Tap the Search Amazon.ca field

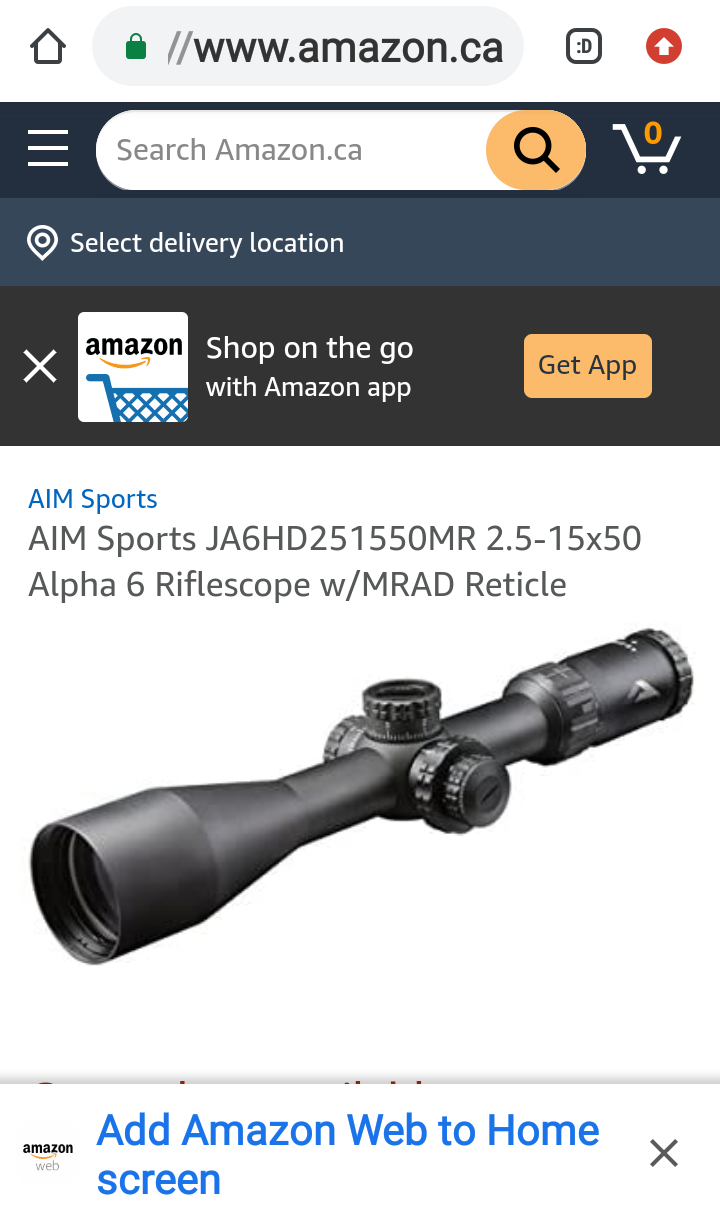pyautogui.click(x=290, y=150)
